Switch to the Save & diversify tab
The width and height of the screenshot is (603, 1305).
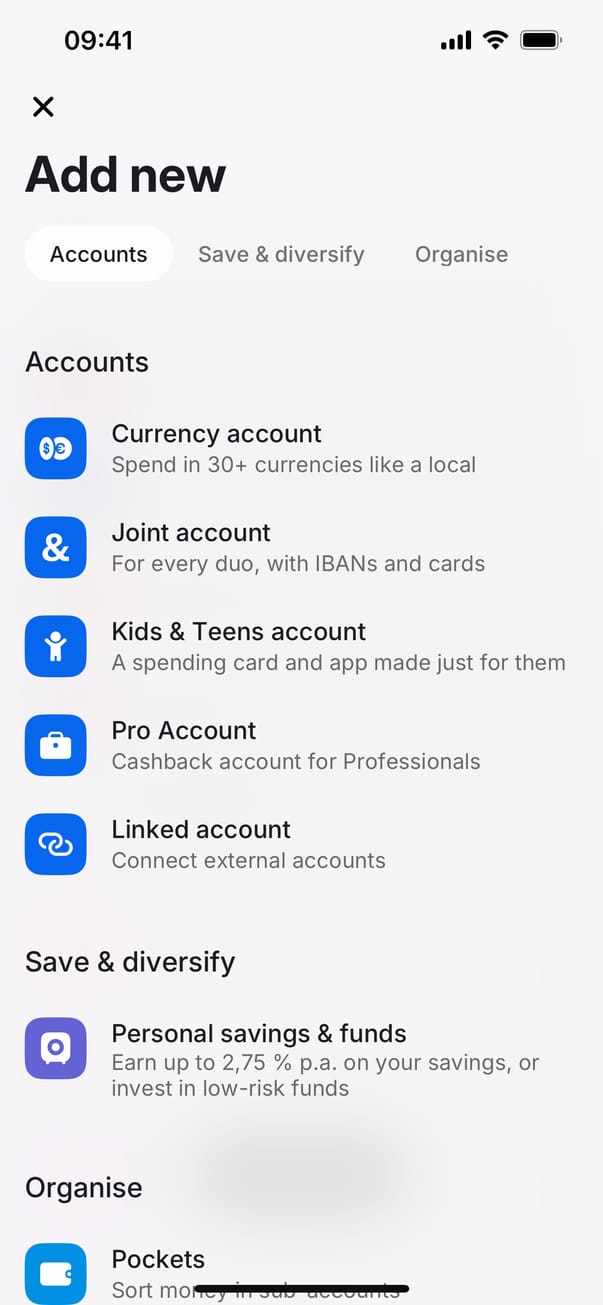click(x=281, y=254)
